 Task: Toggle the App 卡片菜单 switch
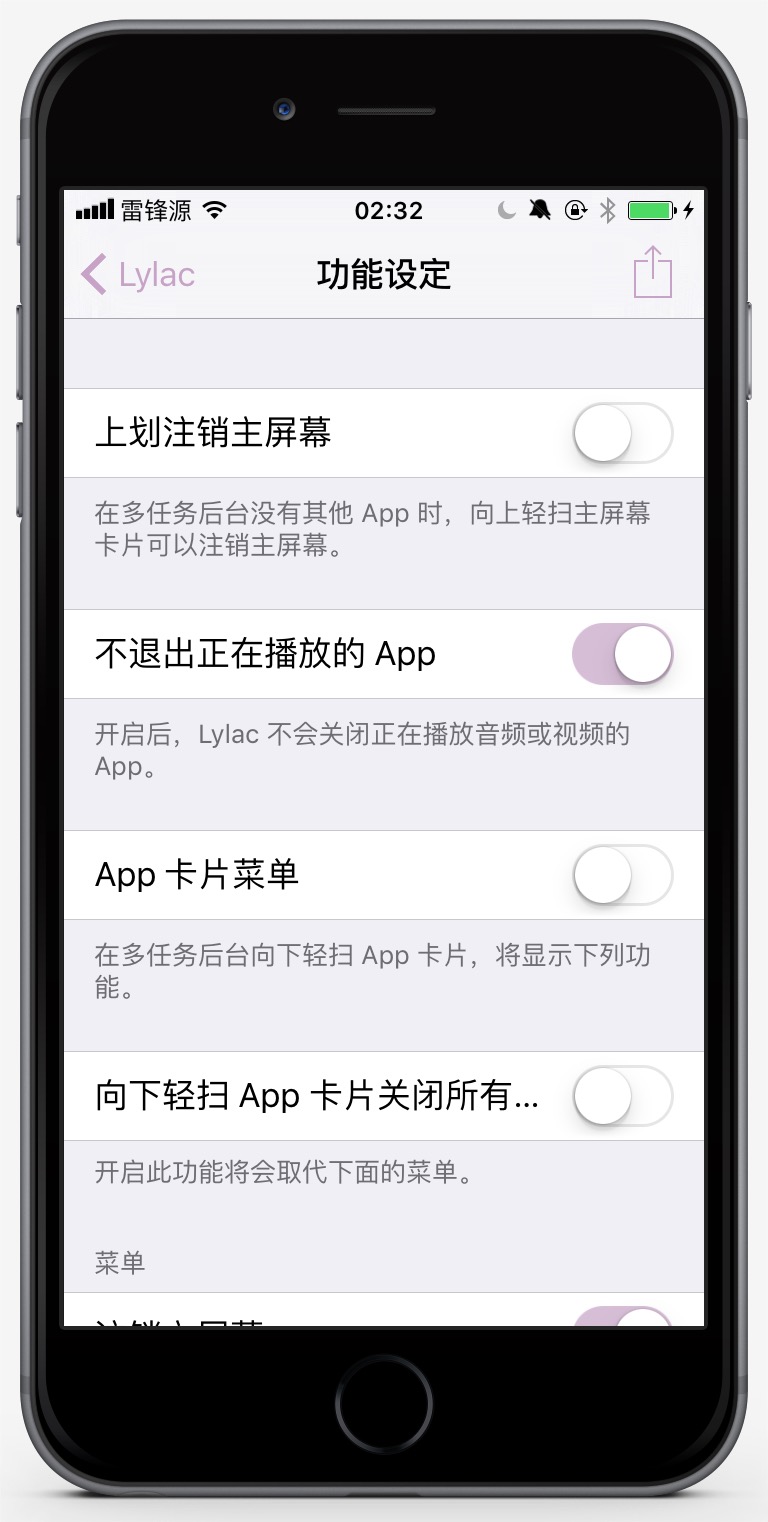click(622, 875)
